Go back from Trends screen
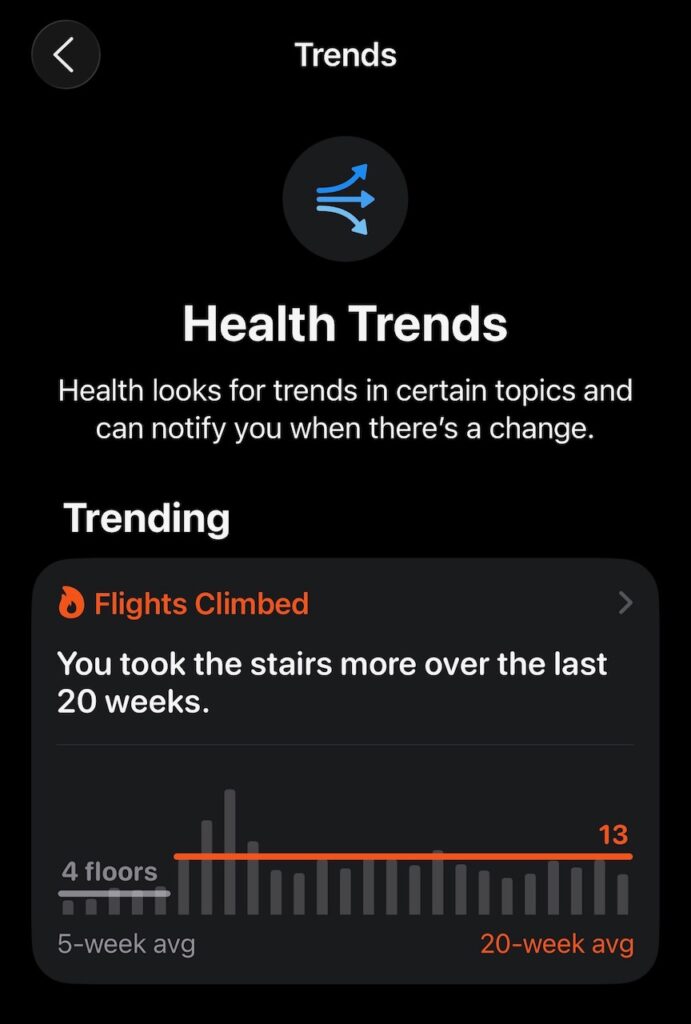 click(65, 55)
